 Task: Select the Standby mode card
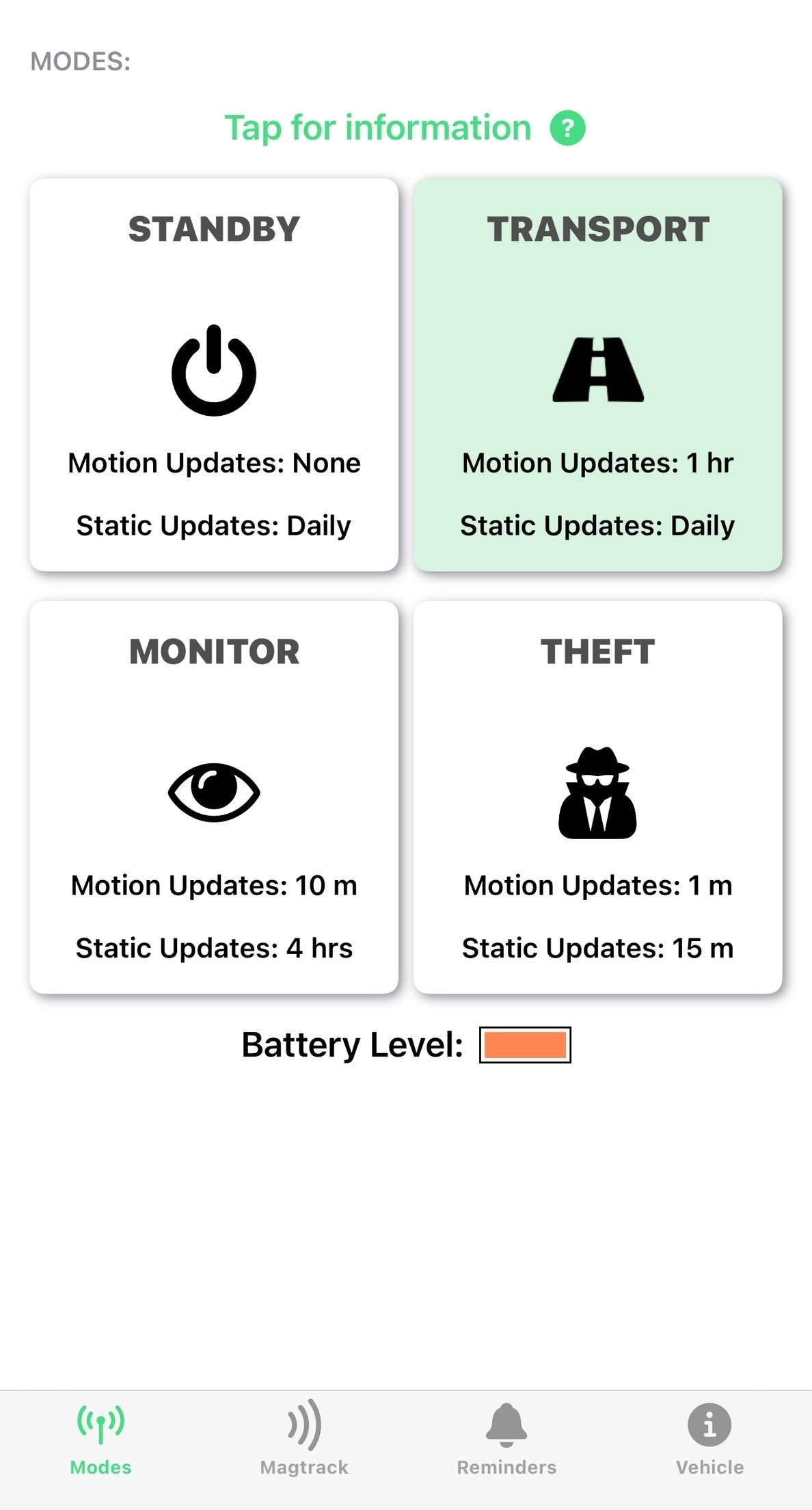[x=214, y=374]
